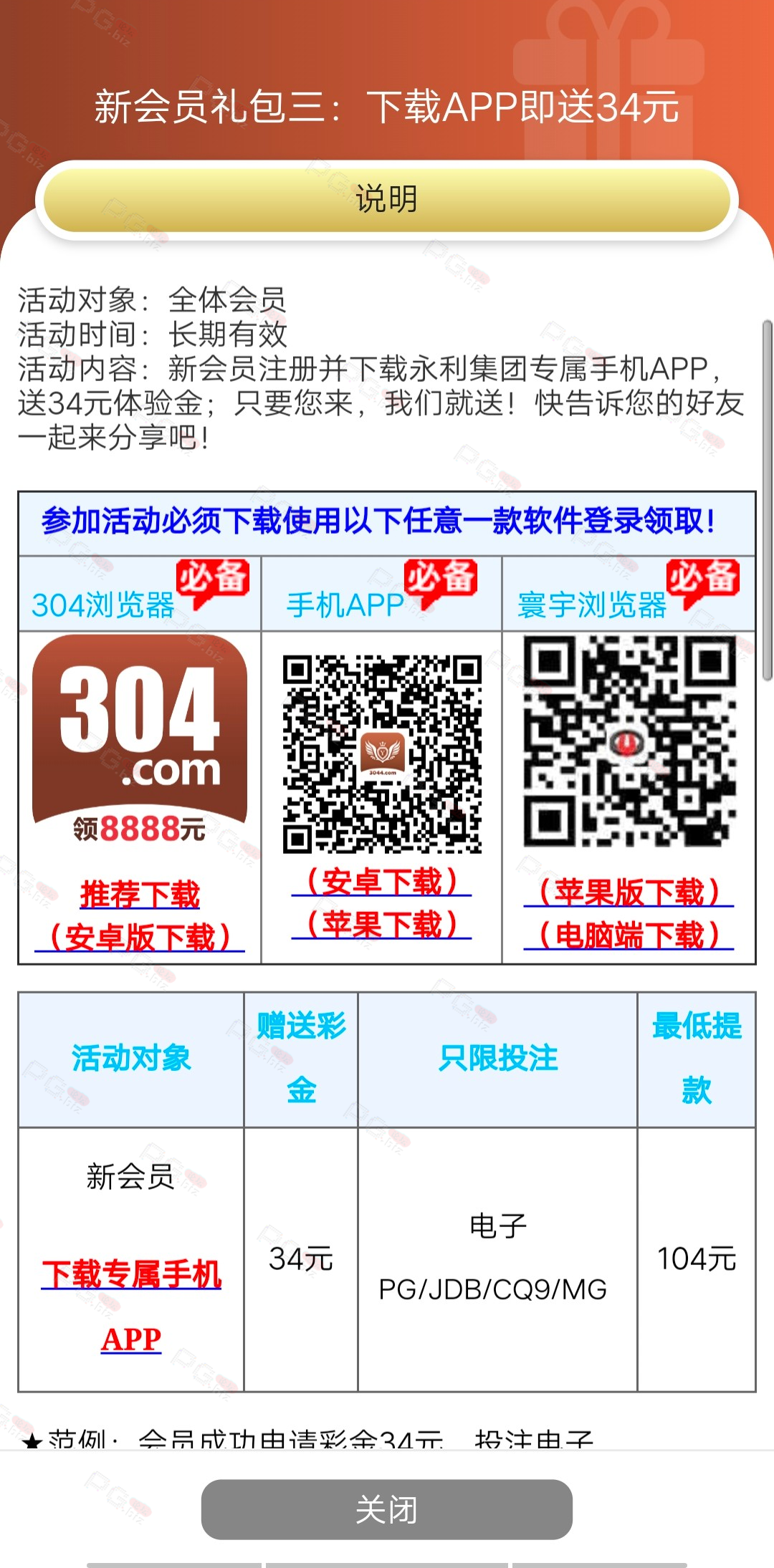Select the （苹果下载） link under 手机APP
The height and width of the screenshot is (1568, 774).
point(381,924)
